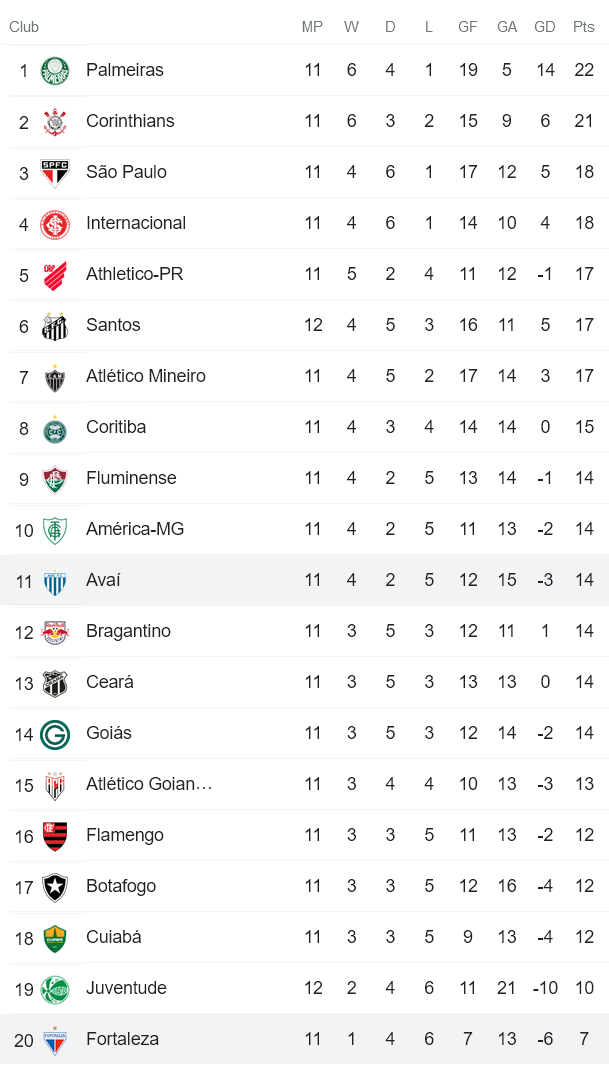Select Corinthians in the standings
Viewport: 609px width, 1065px height.
point(130,121)
